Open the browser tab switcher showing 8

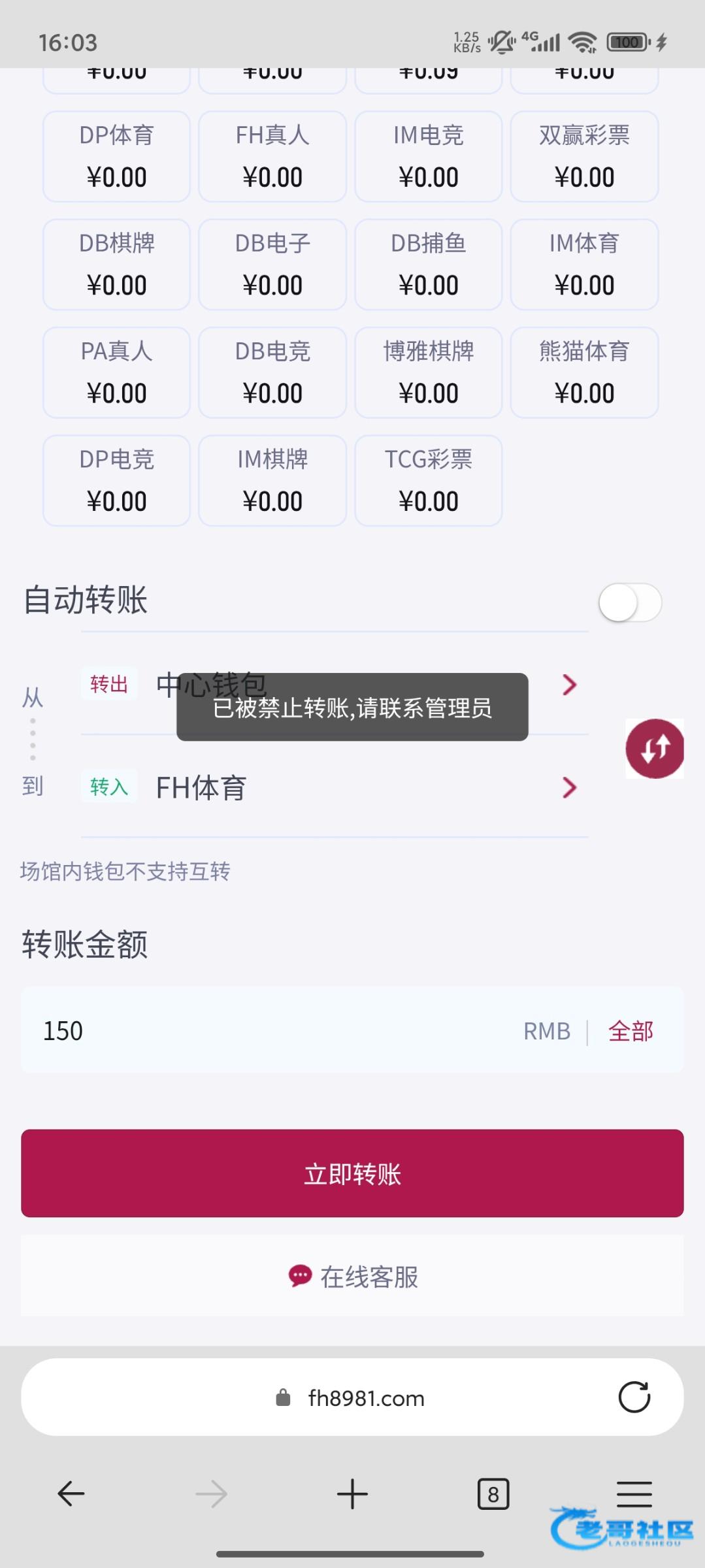coord(493,1494)
